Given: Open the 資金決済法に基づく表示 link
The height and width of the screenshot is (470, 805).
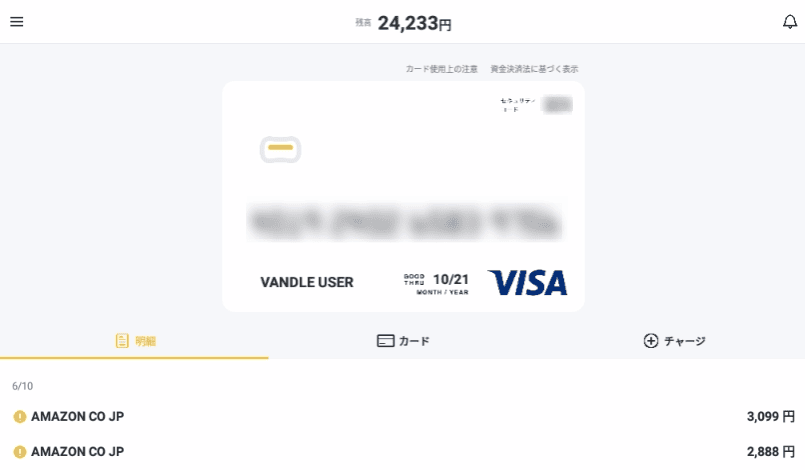Looking at the screenshot, I should (x=534, y=69).
